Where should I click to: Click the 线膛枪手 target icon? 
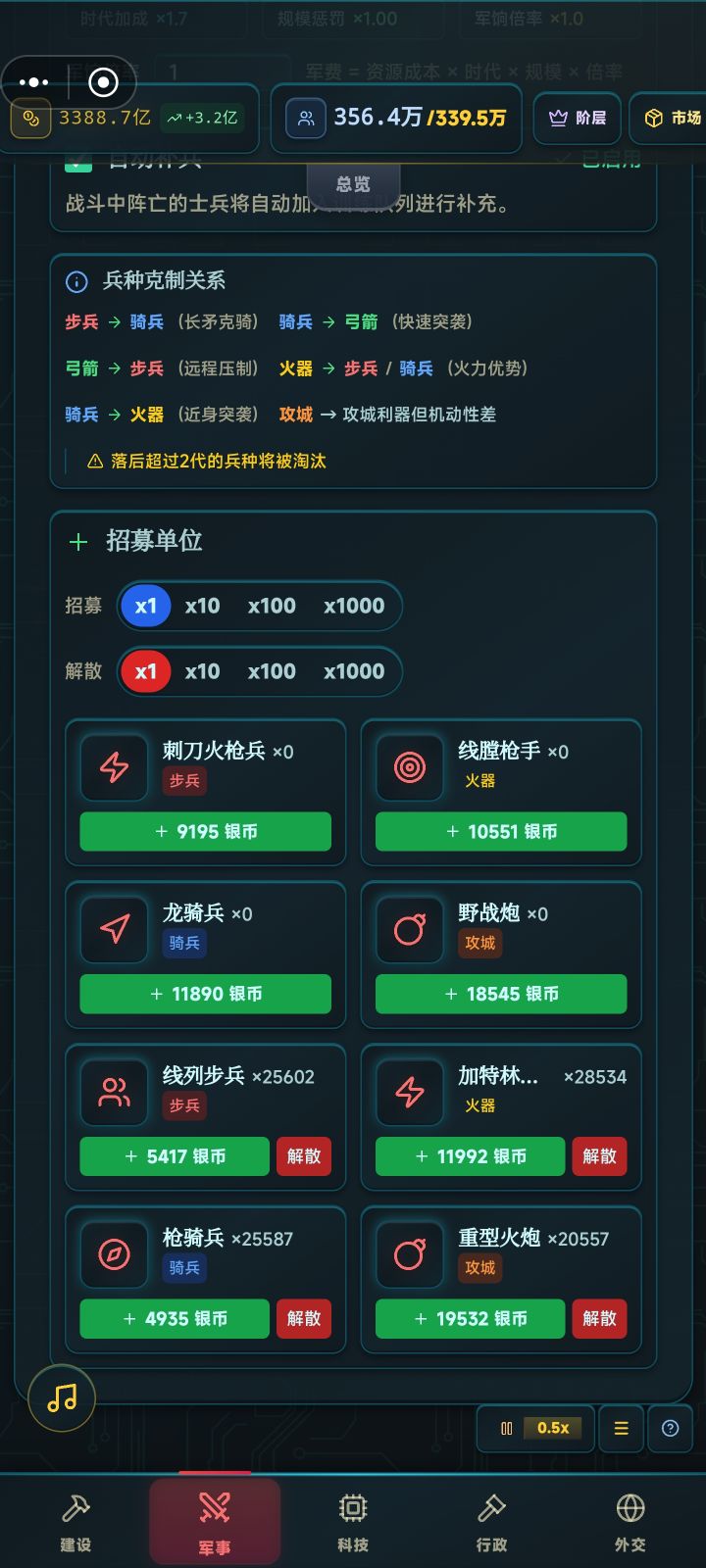(x=410, y=767)
